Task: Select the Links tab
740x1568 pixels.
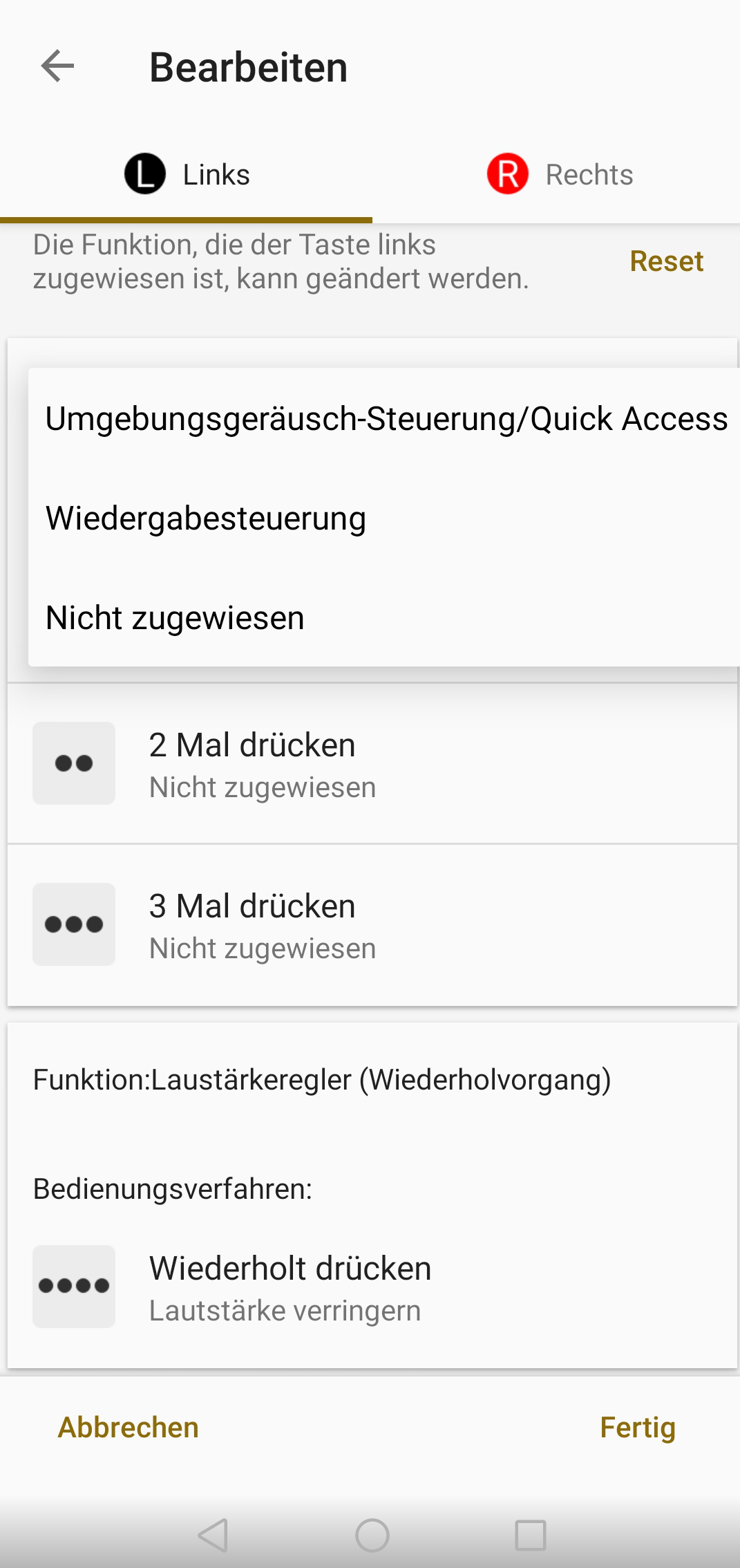Action: (x=186, y=174)
